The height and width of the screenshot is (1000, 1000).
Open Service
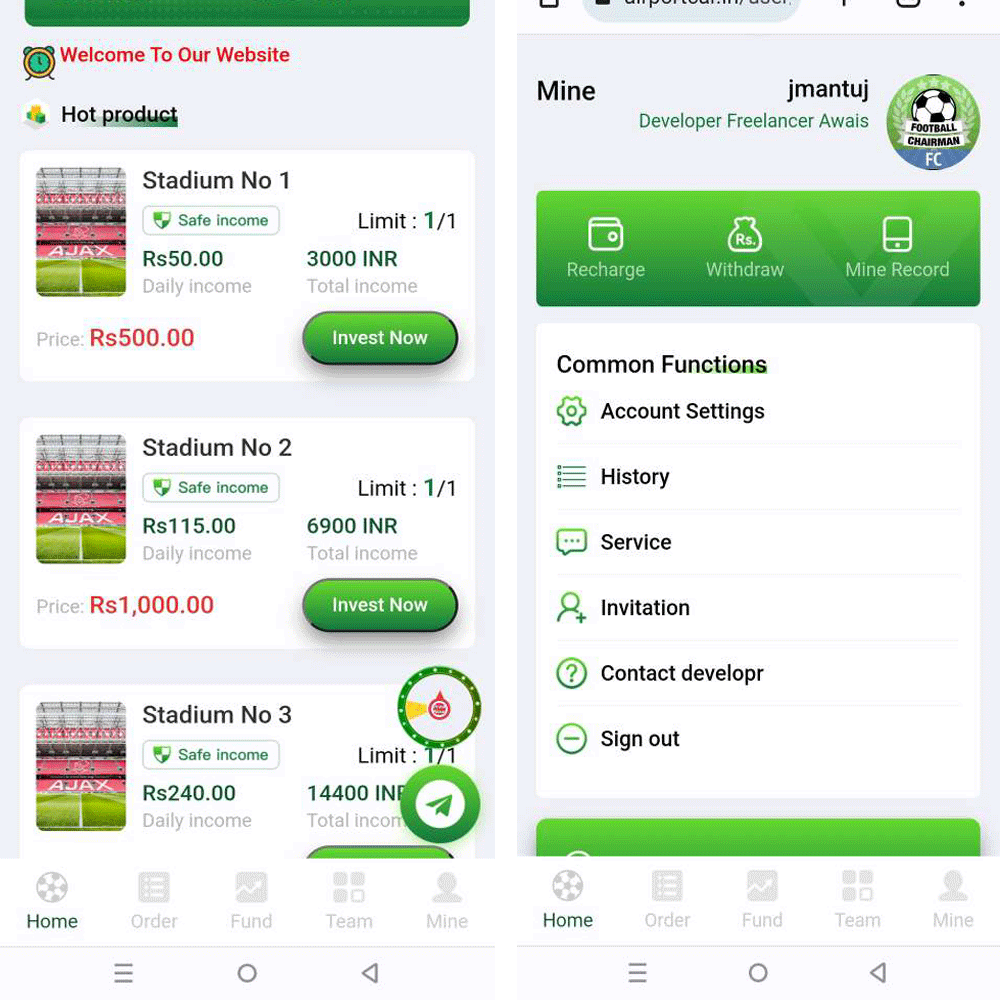[635, 542]
